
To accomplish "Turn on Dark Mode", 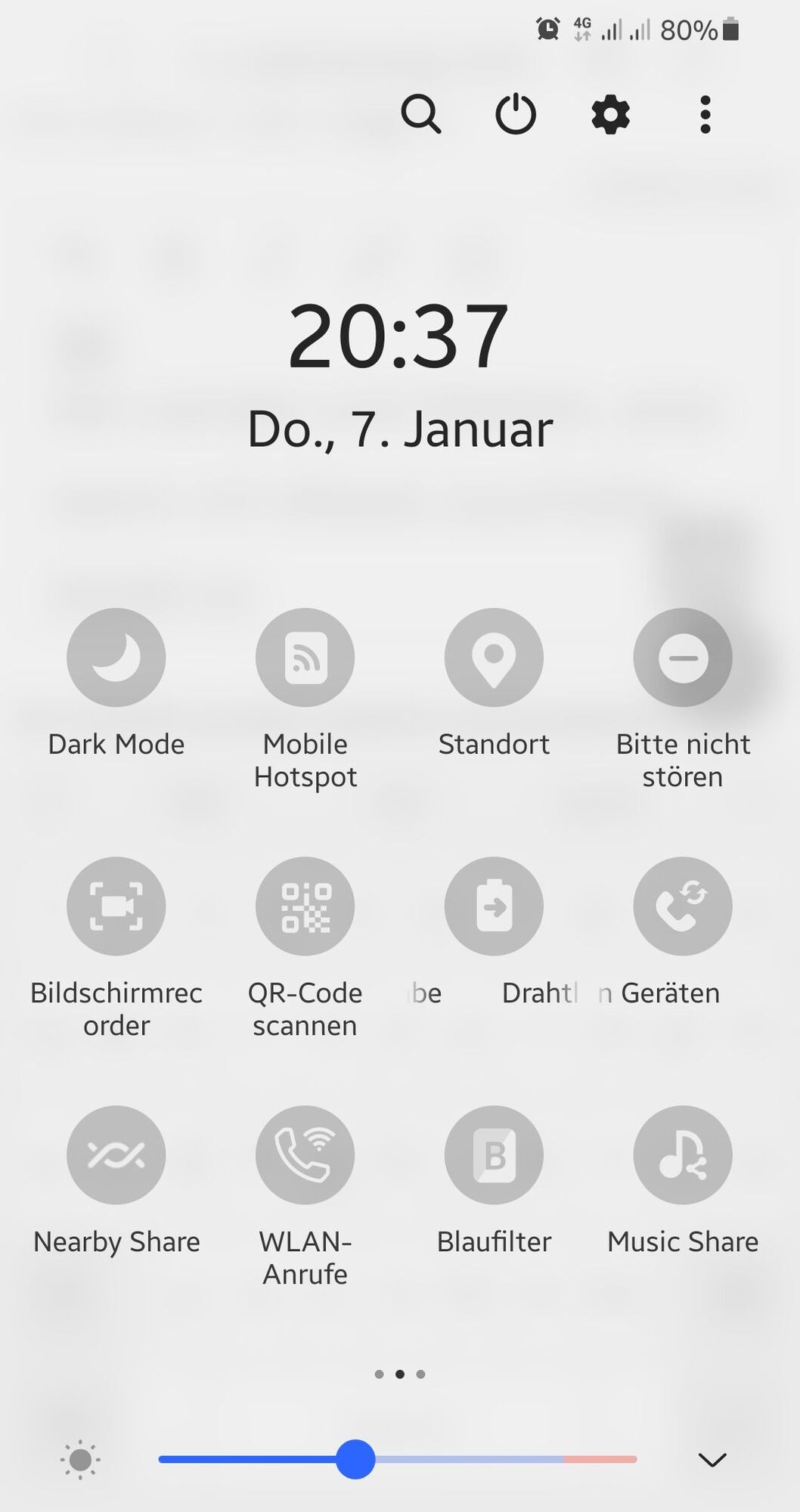I will click(x=116, y=658).
